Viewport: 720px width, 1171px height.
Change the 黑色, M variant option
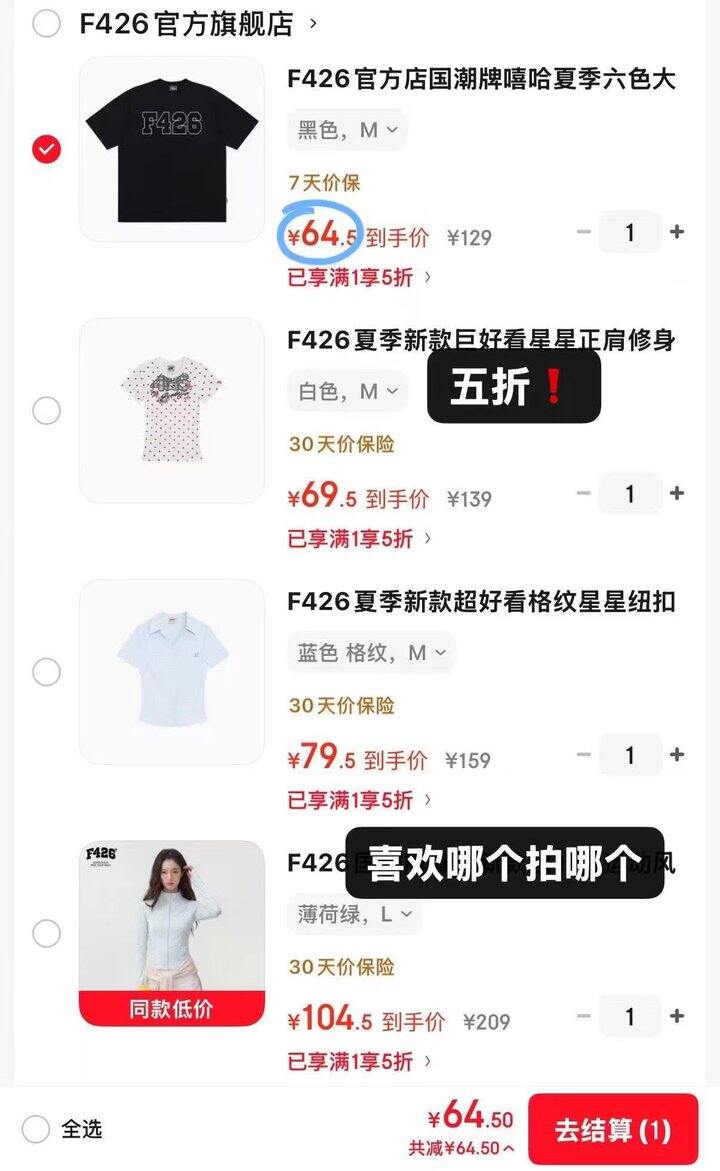(347, 130)
